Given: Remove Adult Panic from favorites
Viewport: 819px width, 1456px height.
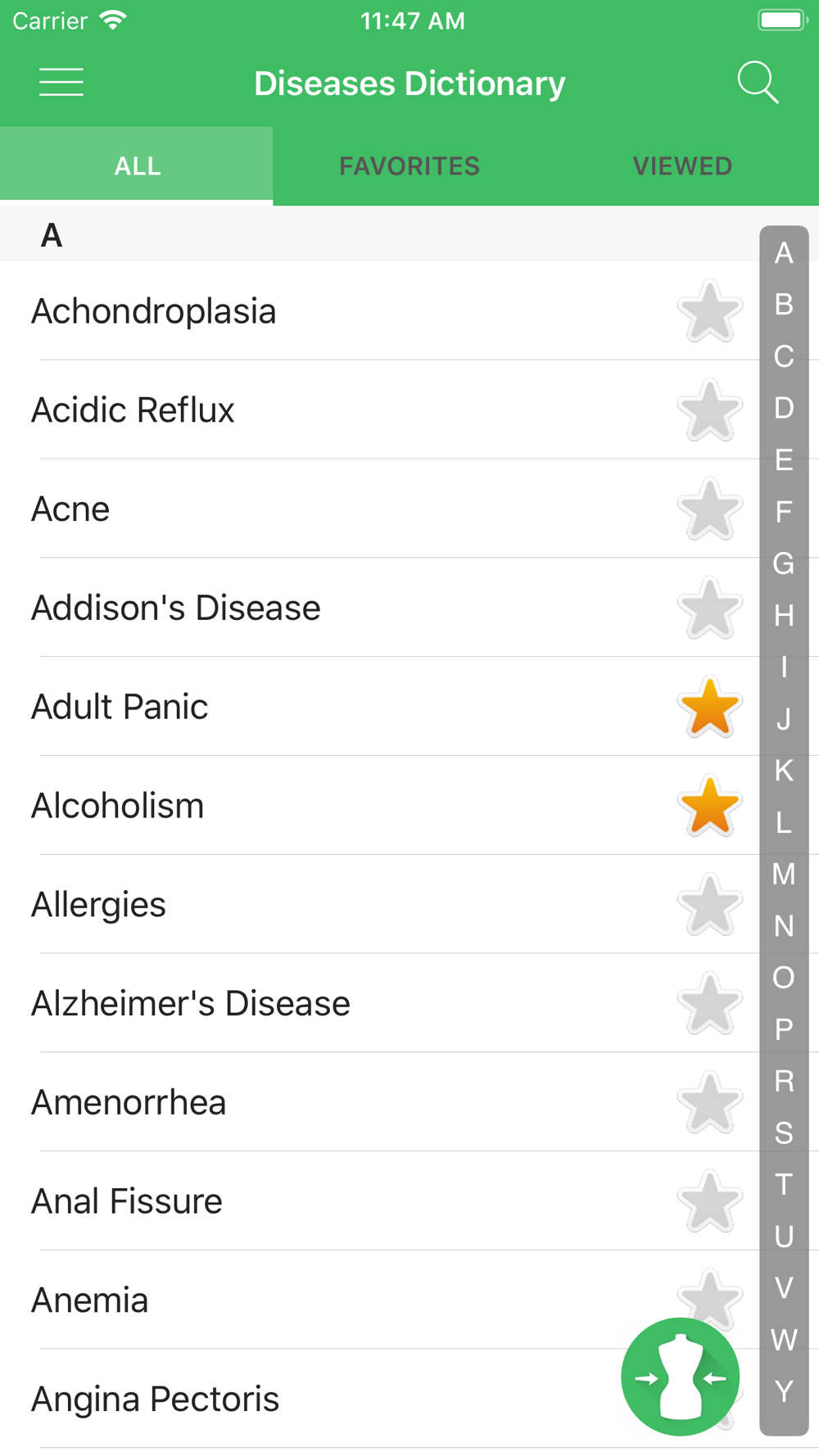Looking at the screenshot, I should point(709,707).
